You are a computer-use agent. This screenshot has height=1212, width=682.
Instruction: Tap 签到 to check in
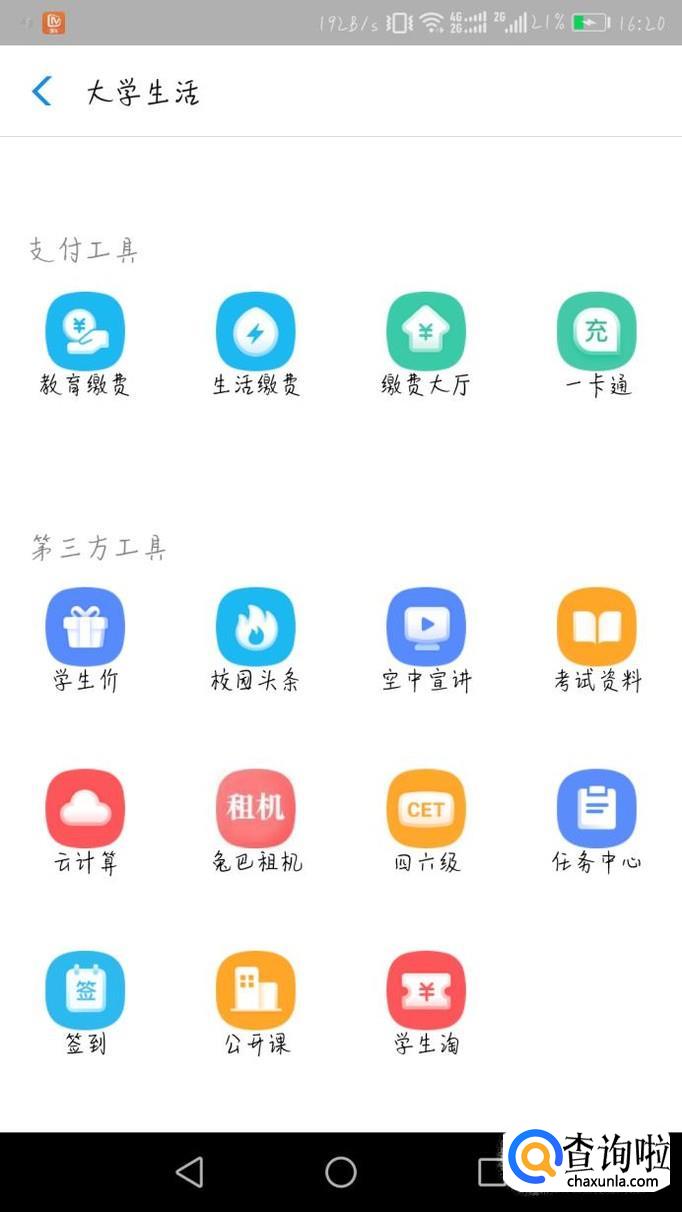(85, 990)
